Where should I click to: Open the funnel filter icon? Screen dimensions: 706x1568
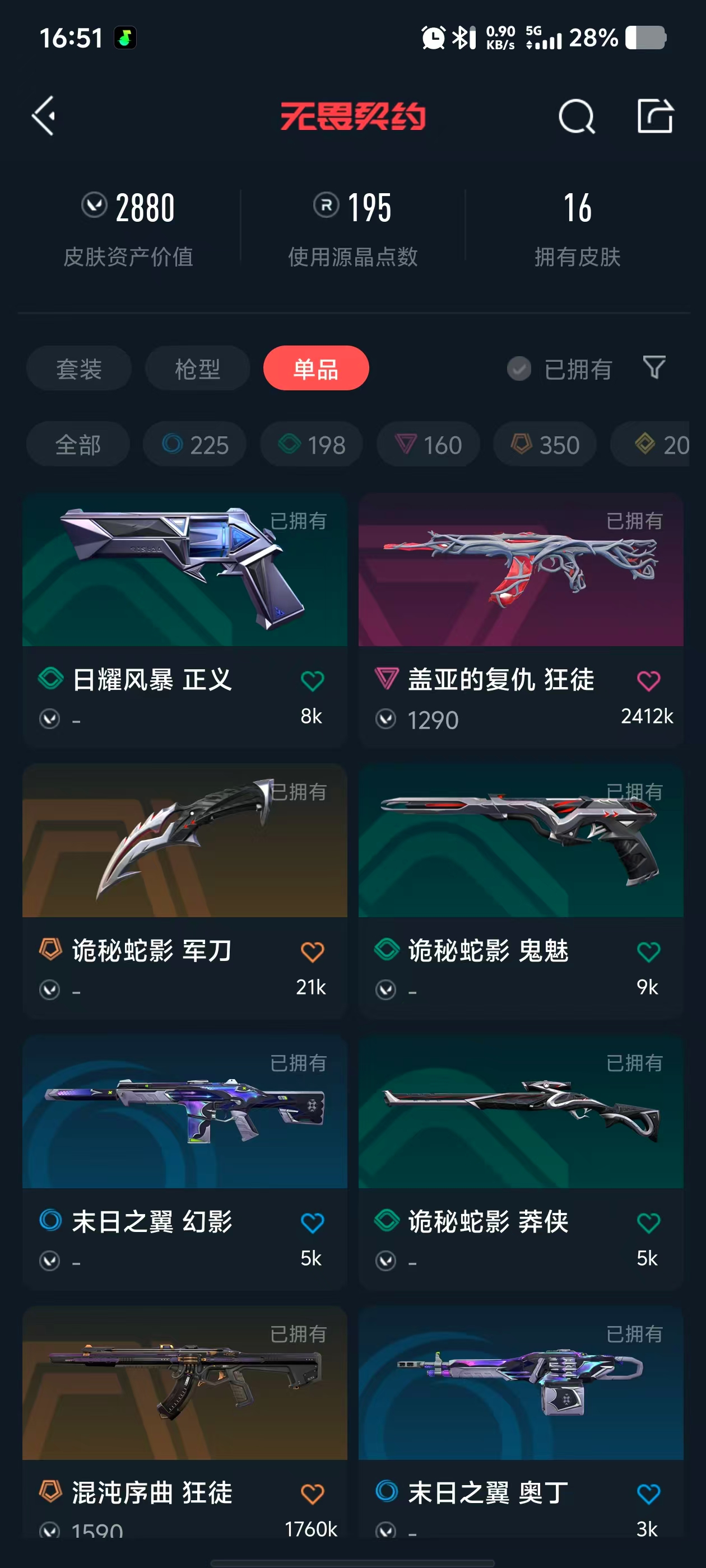click(654, 368)
